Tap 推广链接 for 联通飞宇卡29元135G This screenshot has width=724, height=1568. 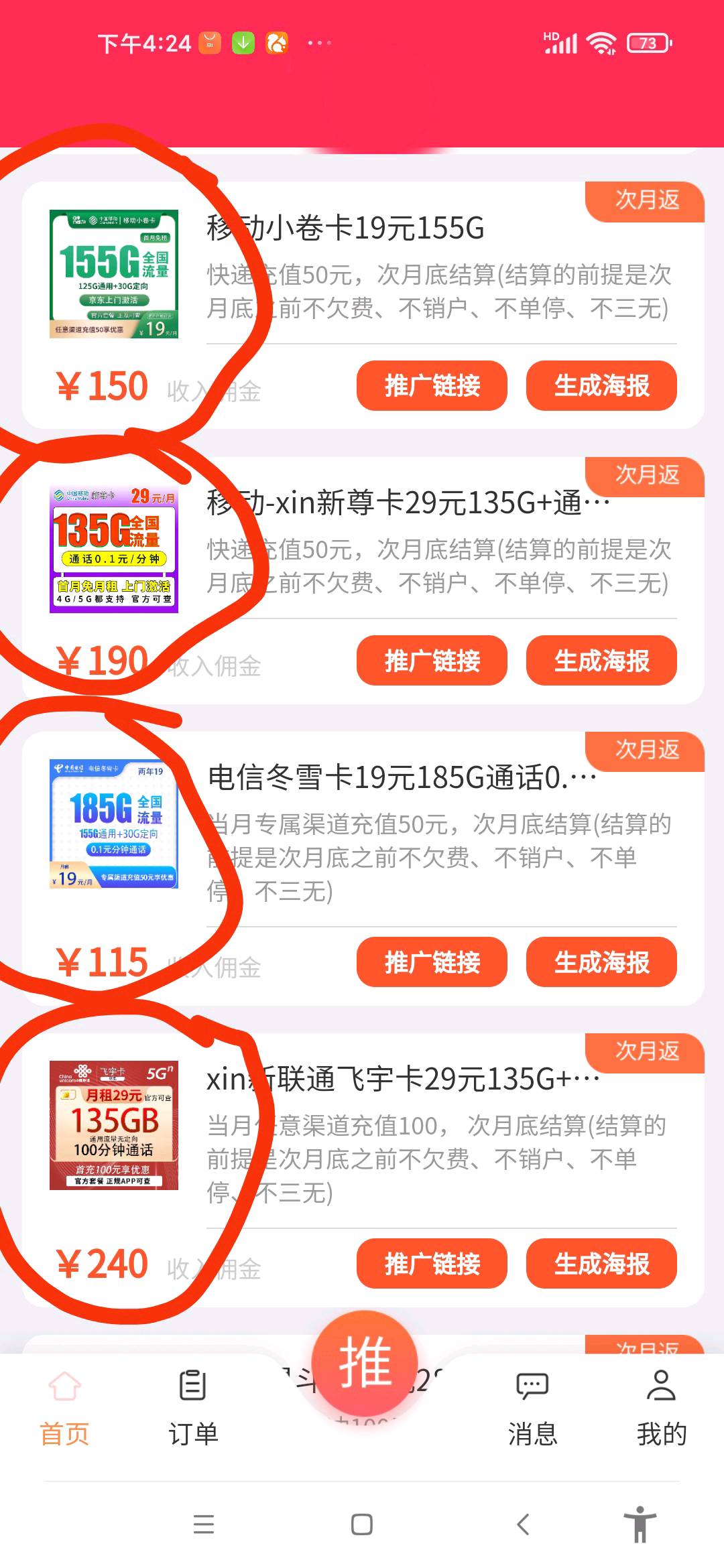[431, 1264]
